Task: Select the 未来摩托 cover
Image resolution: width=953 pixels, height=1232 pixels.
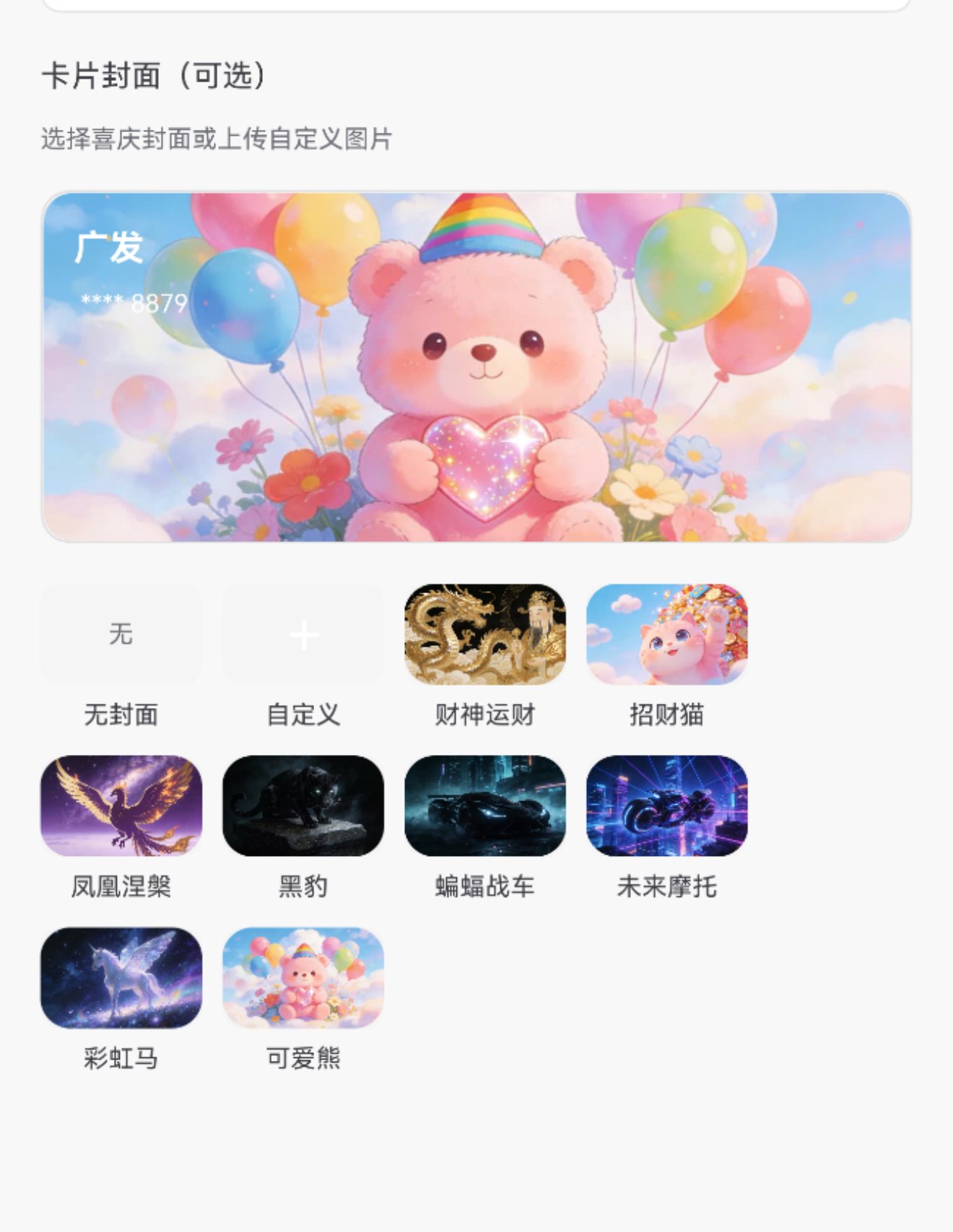Action: tap(667, 805)
